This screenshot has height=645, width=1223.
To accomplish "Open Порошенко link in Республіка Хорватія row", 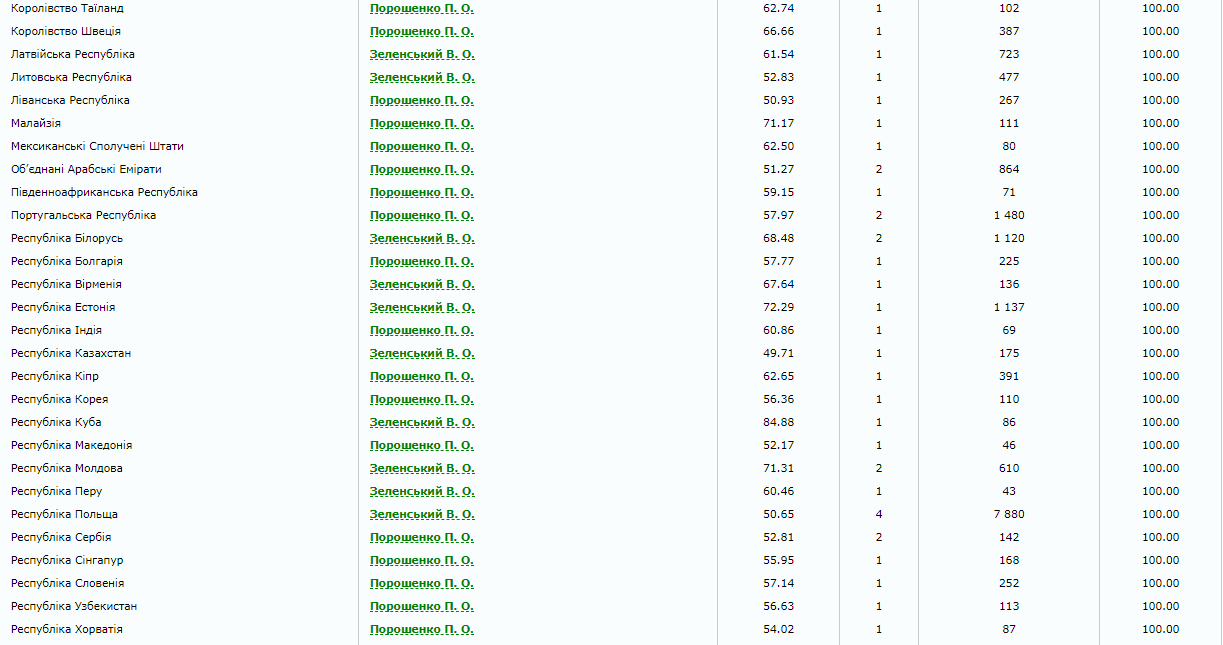I will pyautogui.click(x=421, y=629).
